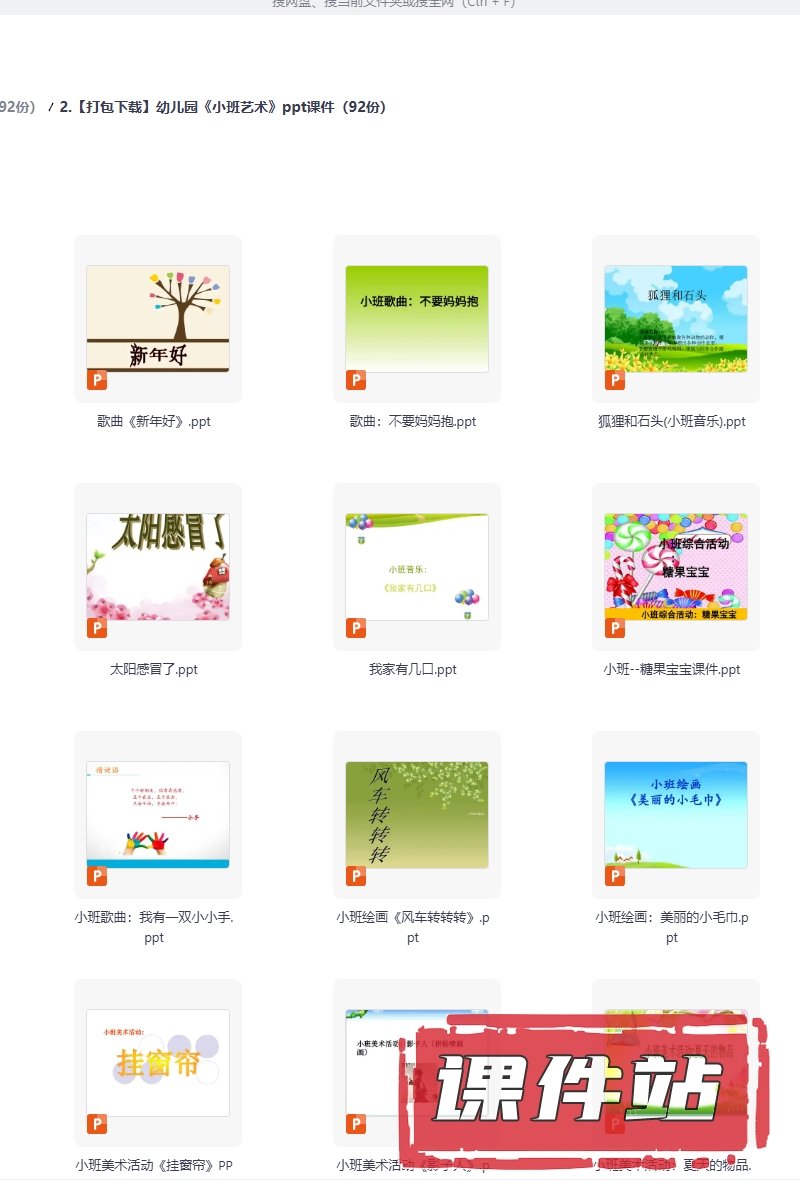Open 小班--糖果宝宝课件.ppt
800x1200 pixels.
(675, 567)
